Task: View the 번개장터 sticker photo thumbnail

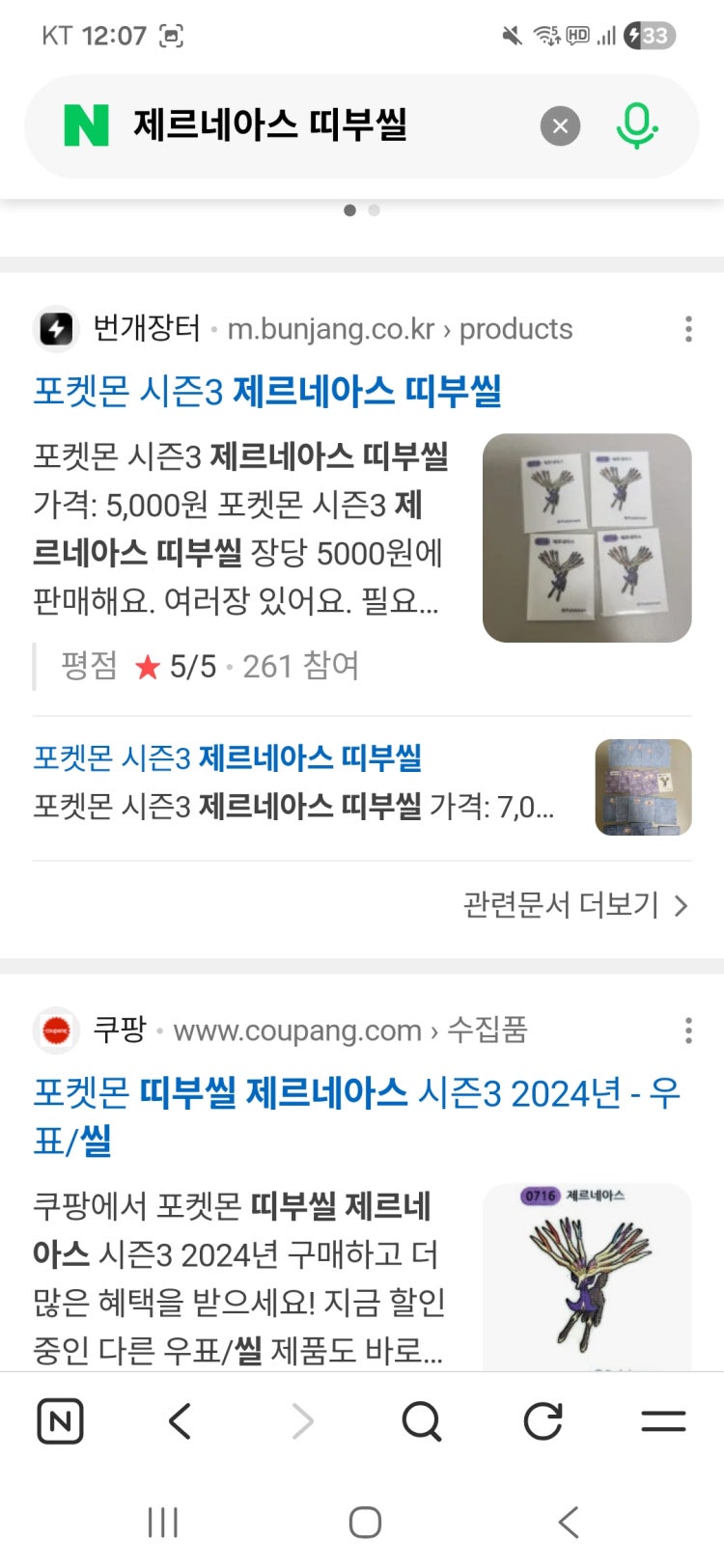Action: click(587, 538)
